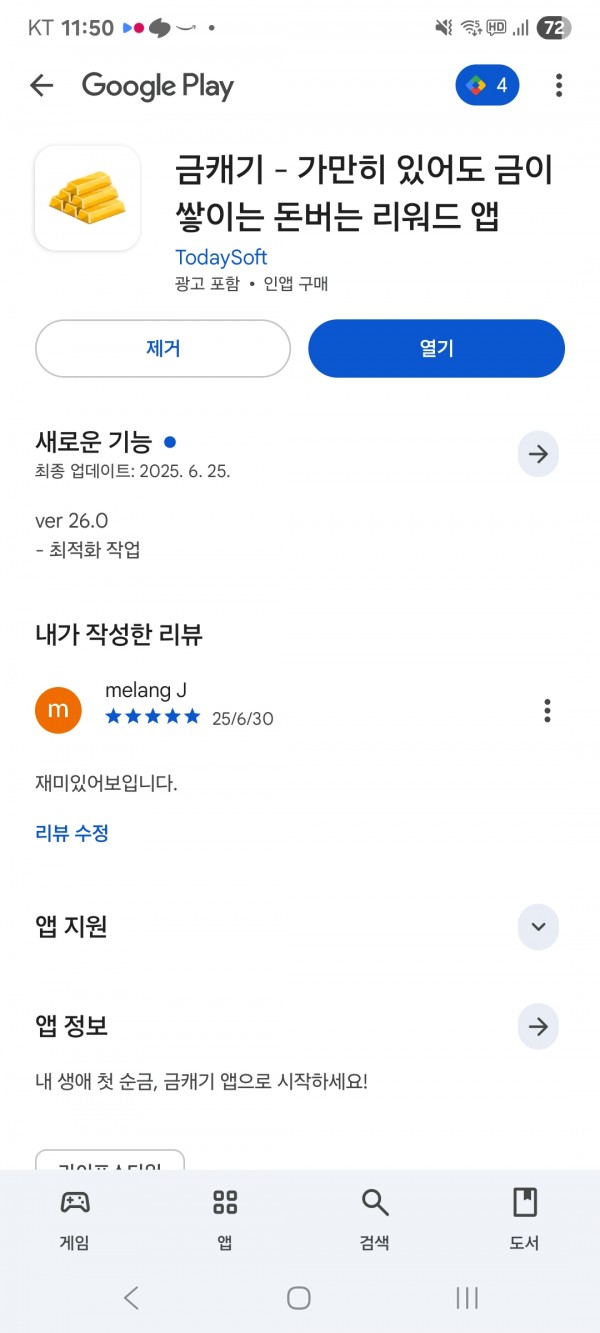Image resolution: width=600 pixels, height=1333 pixels.
Task: Open options menu for melang J's review
Action: [x=547, y=711]
